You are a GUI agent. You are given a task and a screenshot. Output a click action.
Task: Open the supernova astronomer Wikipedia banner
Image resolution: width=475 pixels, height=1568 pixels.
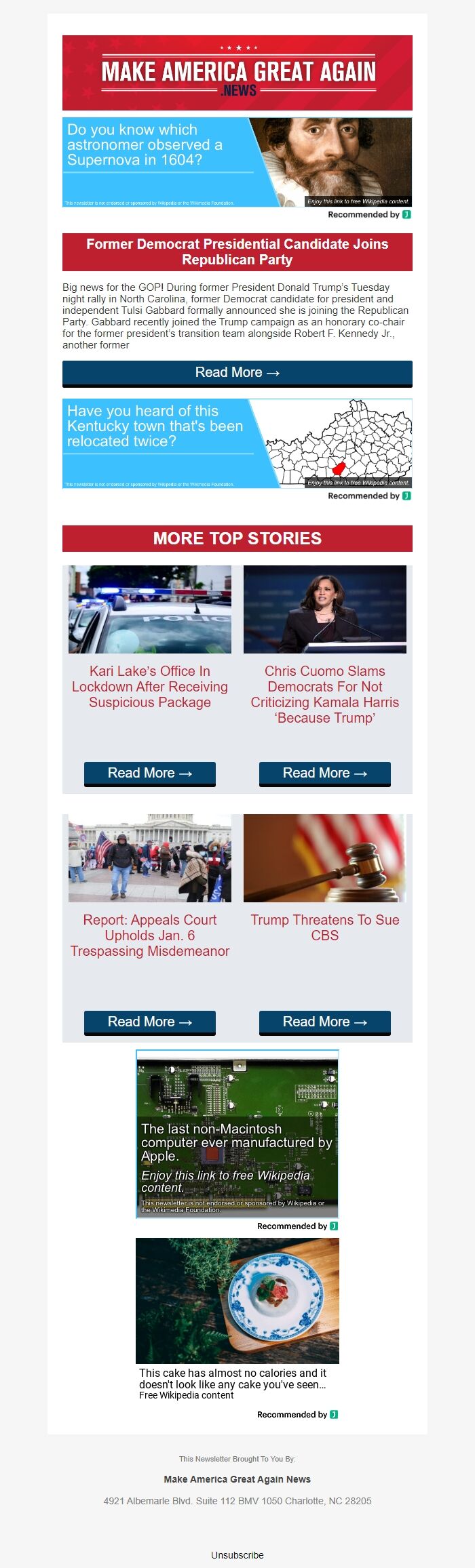tap(237, 162)
